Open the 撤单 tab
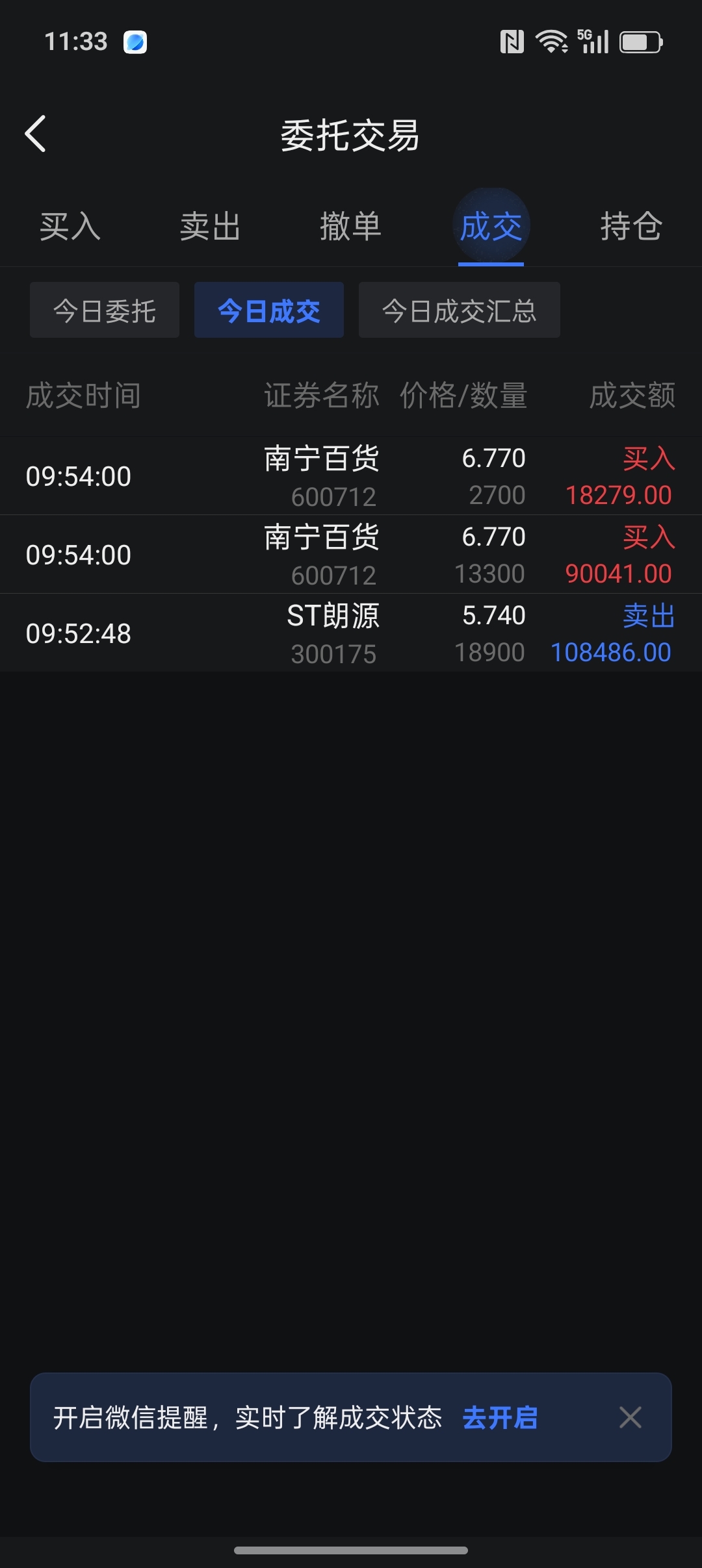This screenshot has height=1568, width=702. coord(351,227)
